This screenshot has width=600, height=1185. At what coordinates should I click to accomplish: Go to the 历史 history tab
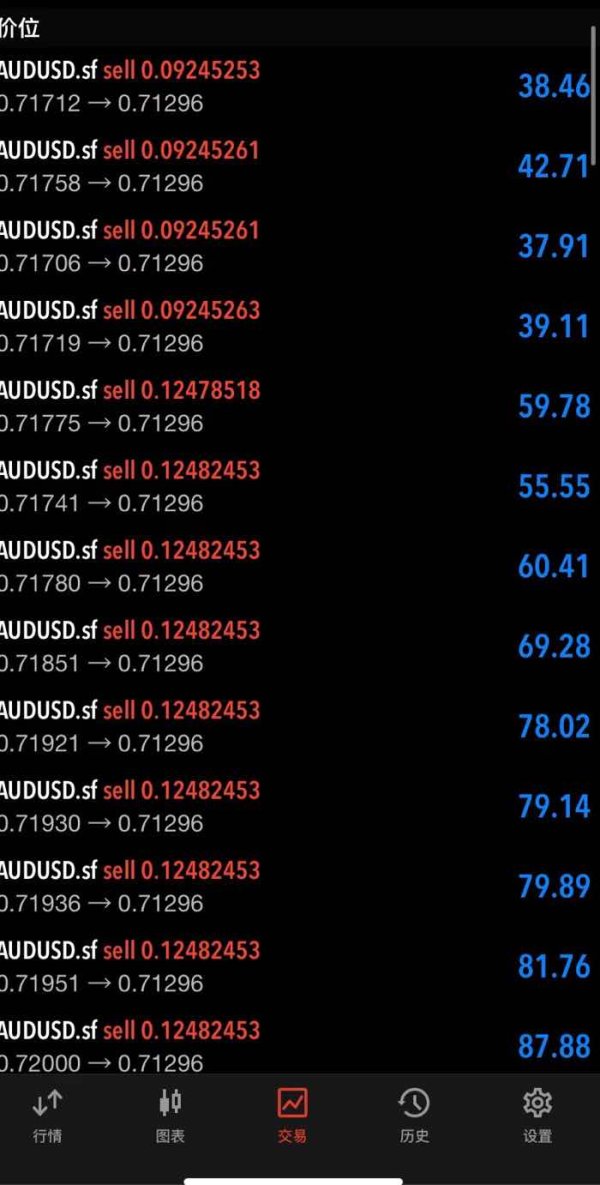(414, 1117)
